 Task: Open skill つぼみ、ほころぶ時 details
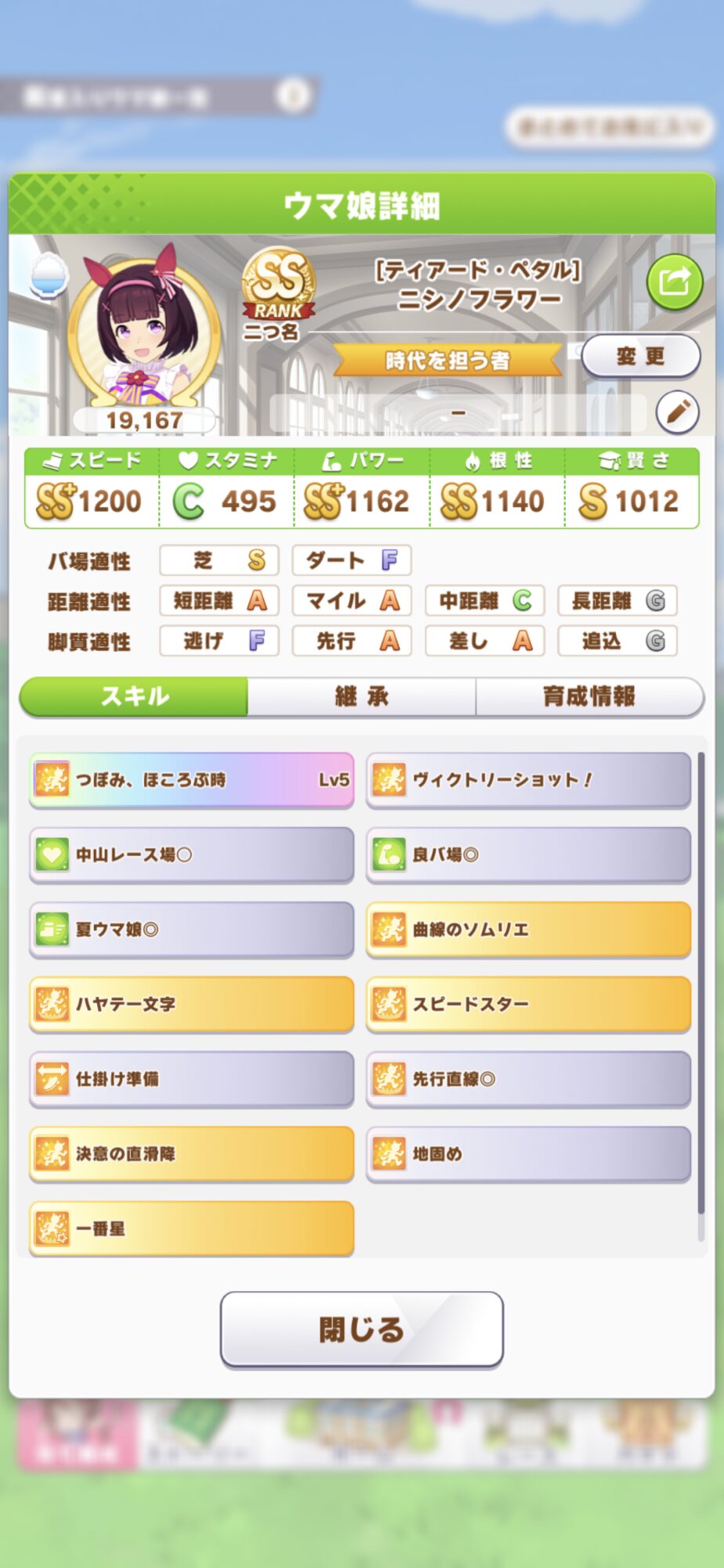click(x=191, y=780)
